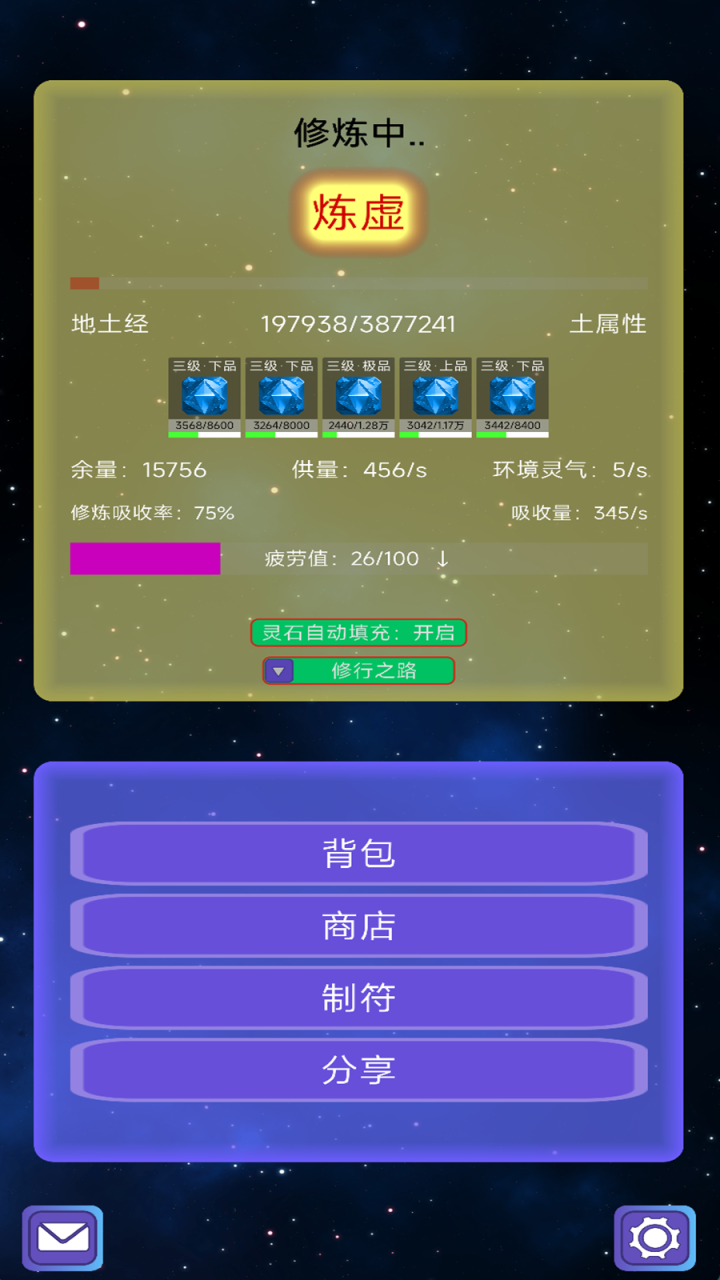Viewport: 720px width, 1280px height.
Task: Enter the 商店 shop
Action: pyautogui.click(x=359, y=926)
